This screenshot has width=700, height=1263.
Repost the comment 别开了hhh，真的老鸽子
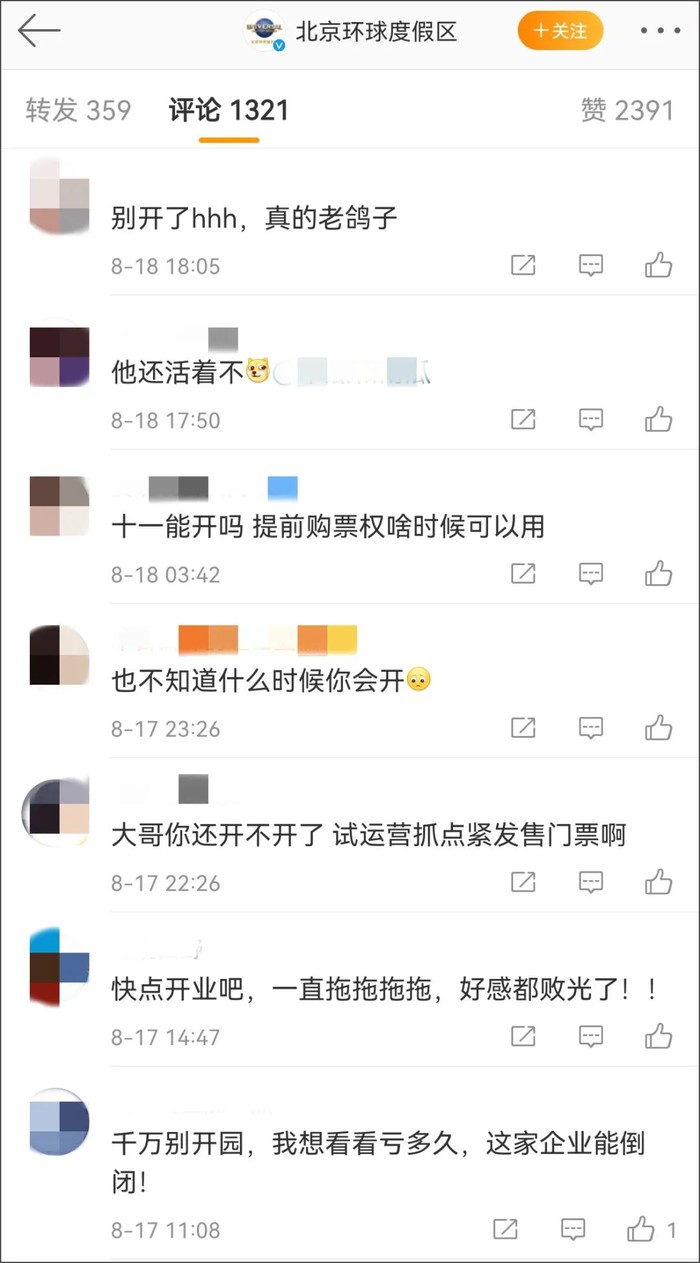click(x=523, y=265)
